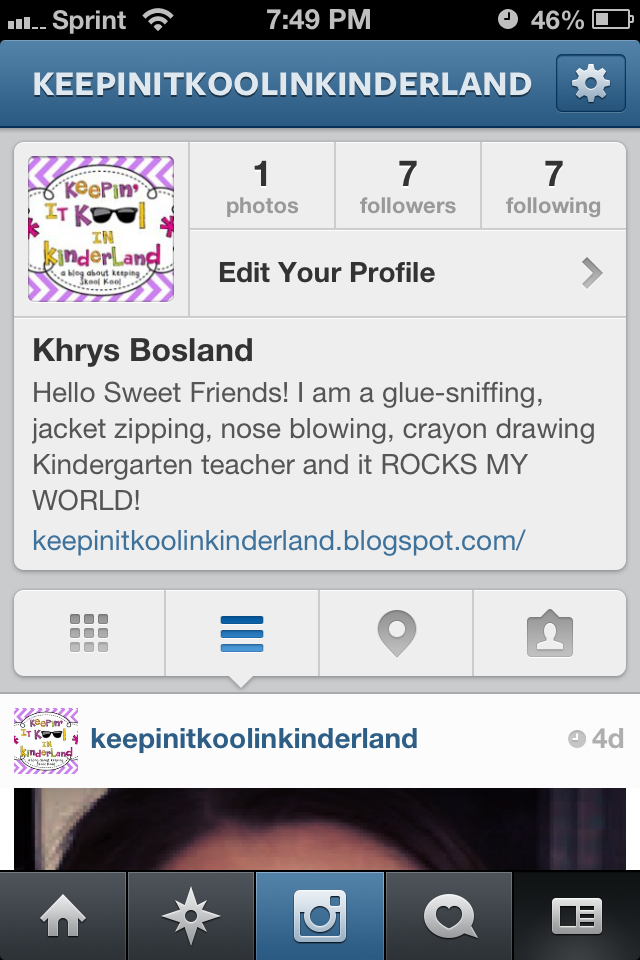This screenshot has width=640, height=960.
Task: Go to the home feed tab
Action: pyautogui.click(x=63, y=916)
